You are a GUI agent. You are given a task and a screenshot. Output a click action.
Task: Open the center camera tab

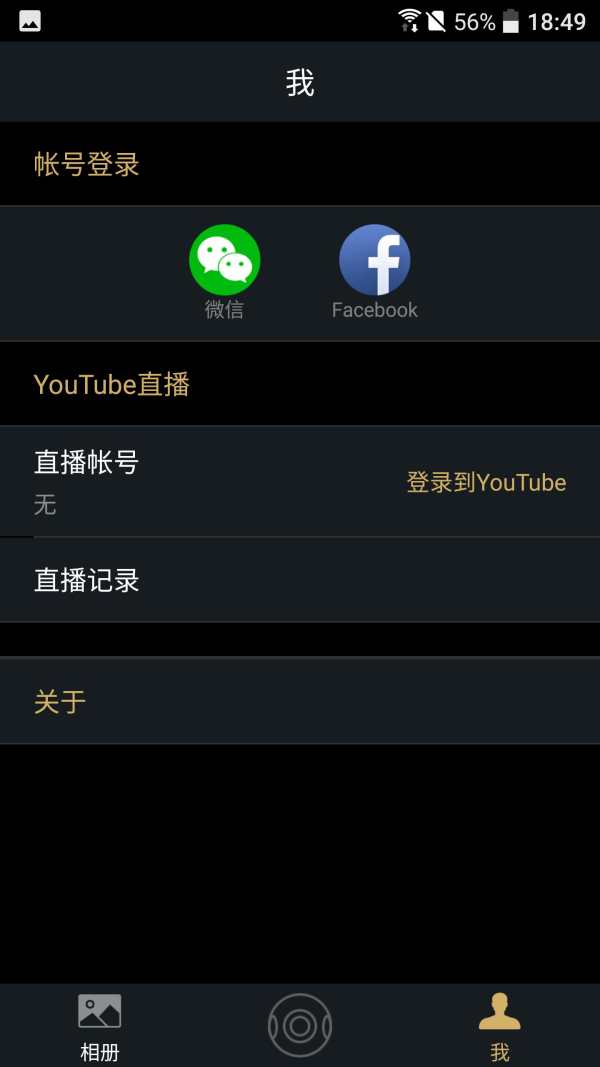pos(300,1025)
